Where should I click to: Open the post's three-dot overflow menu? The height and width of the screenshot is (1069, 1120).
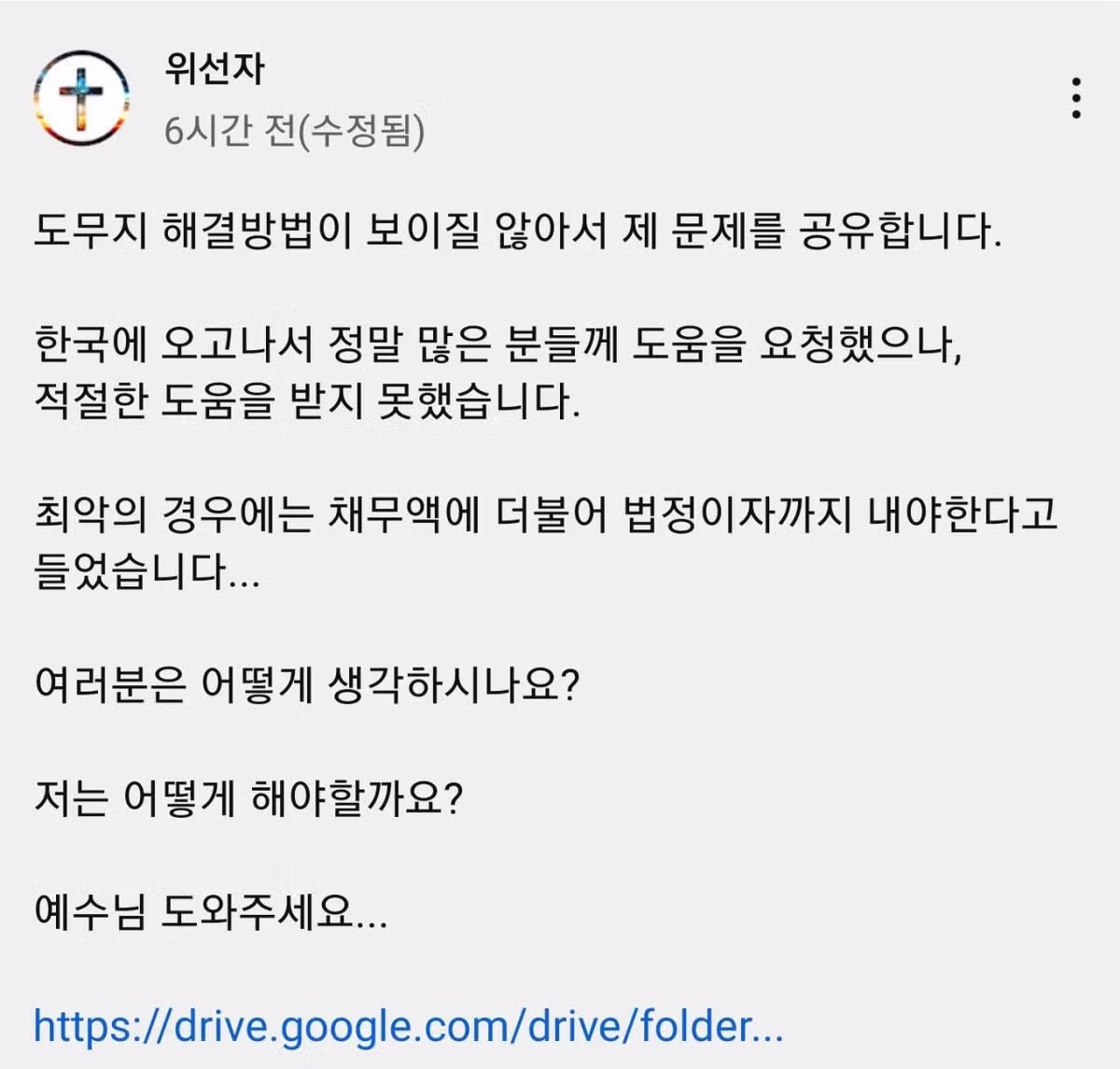click(x=1076, y=98)
